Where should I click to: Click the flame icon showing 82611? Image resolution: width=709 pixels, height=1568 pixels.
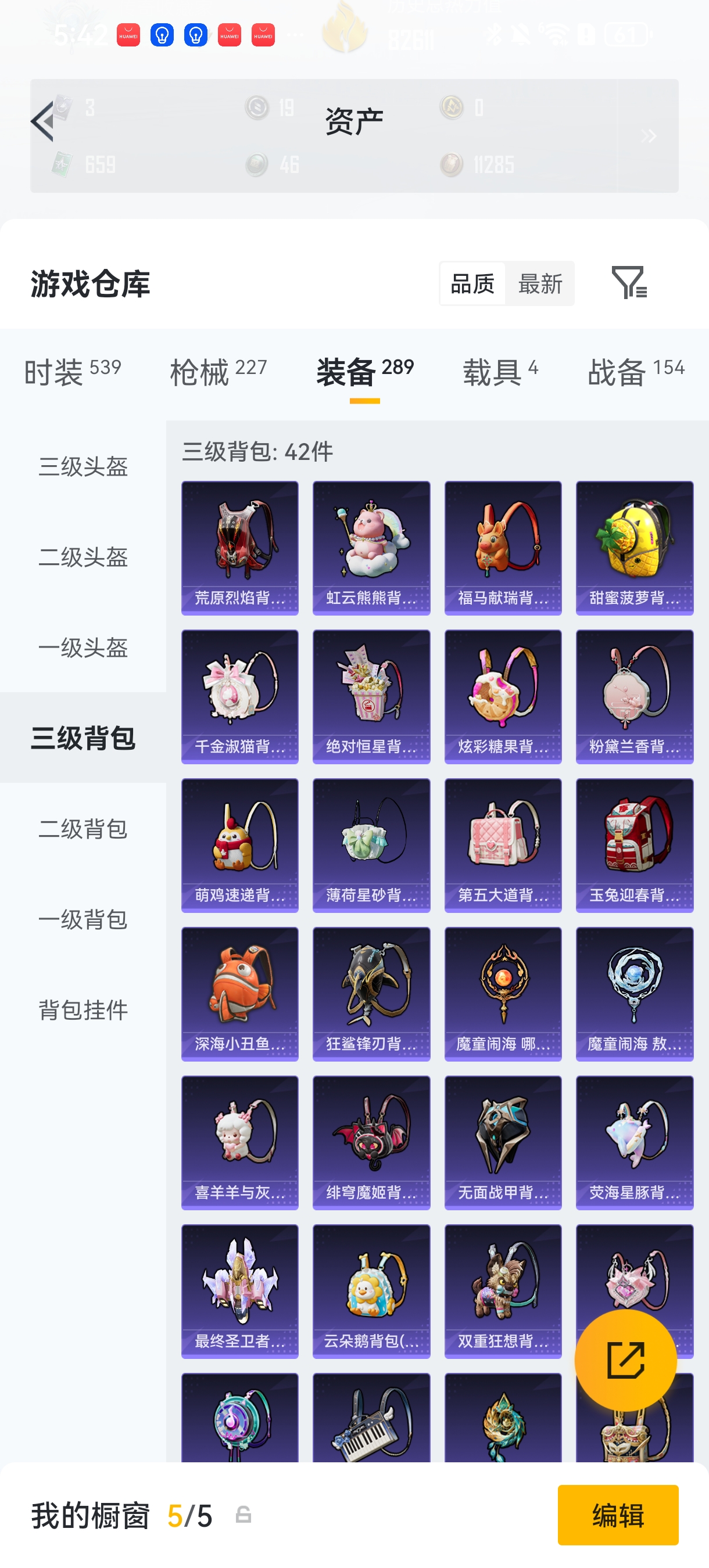click(x=345, y=28)
